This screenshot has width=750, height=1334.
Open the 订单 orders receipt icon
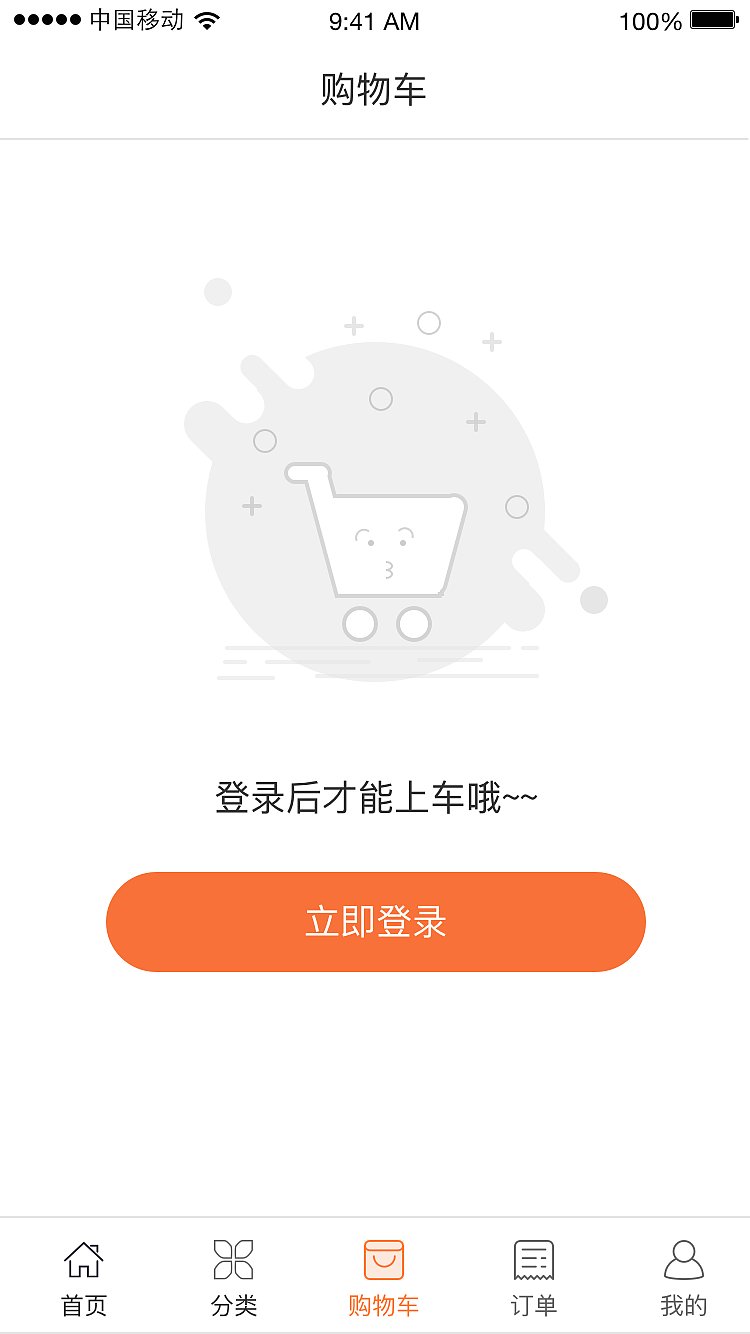[x=532, y=1258]
